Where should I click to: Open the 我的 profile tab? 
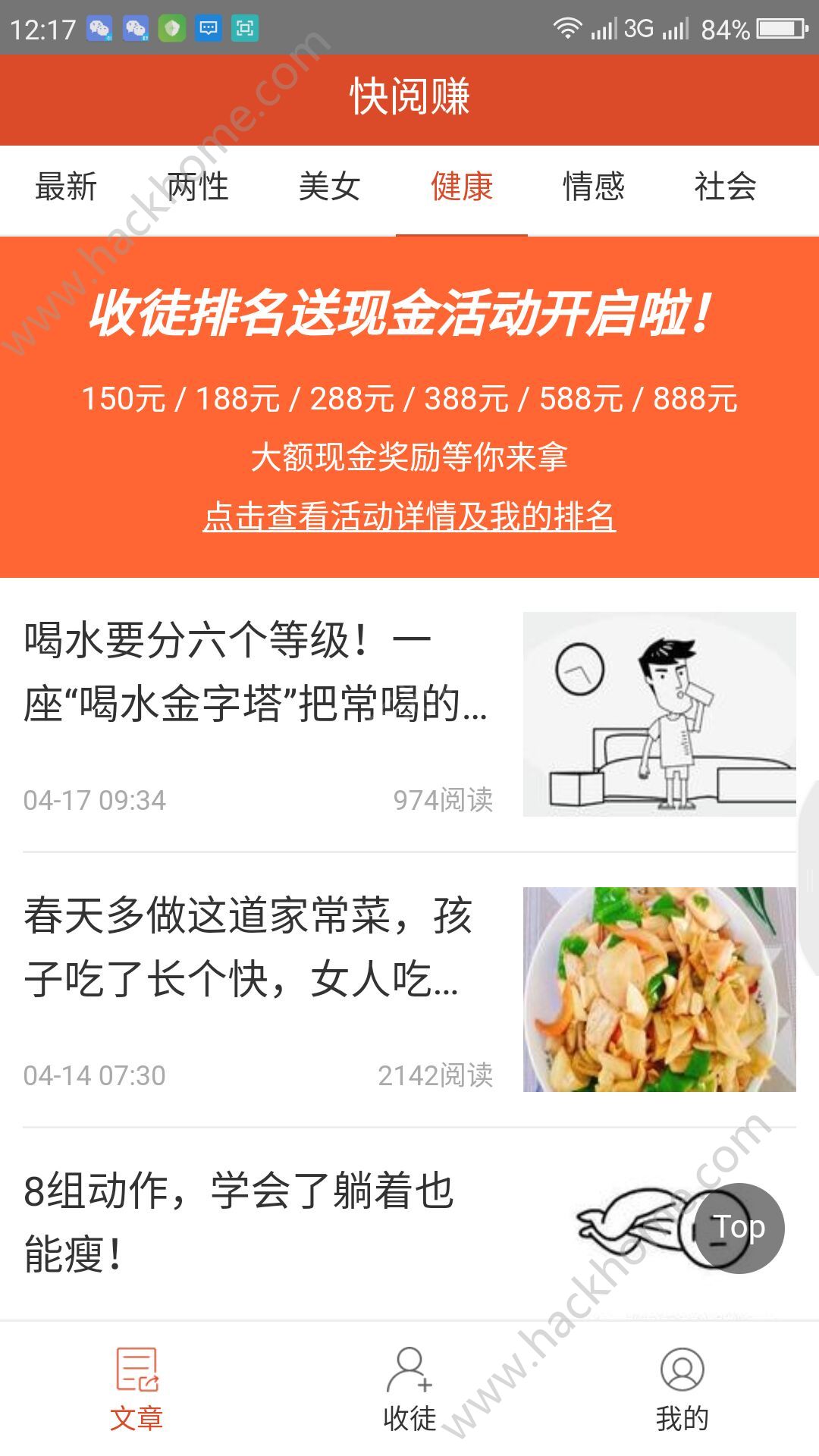coord(682,1389)
